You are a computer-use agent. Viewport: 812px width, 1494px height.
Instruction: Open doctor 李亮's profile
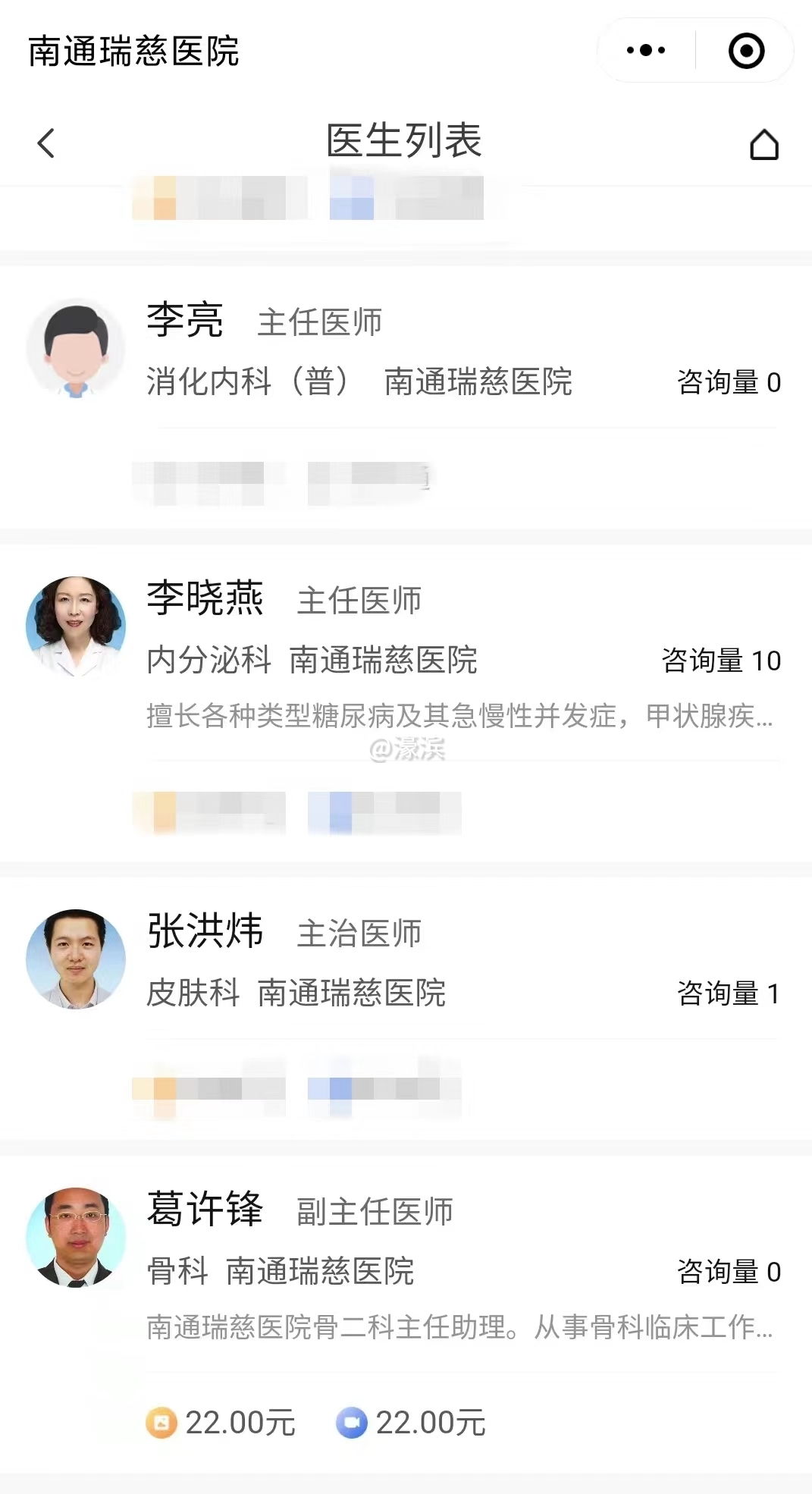click(x=185, y=320)
